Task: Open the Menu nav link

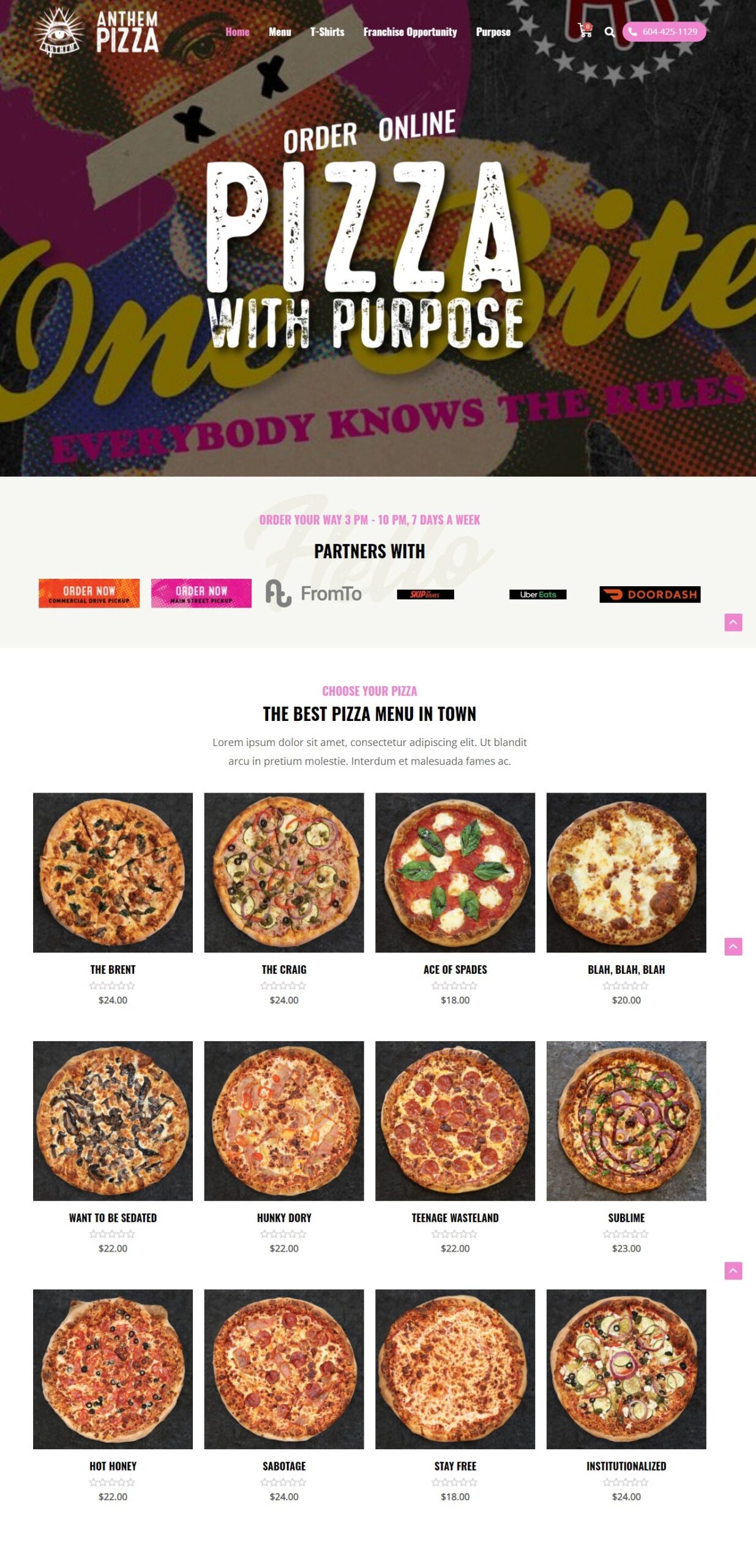Action: (x=280, y=32)
